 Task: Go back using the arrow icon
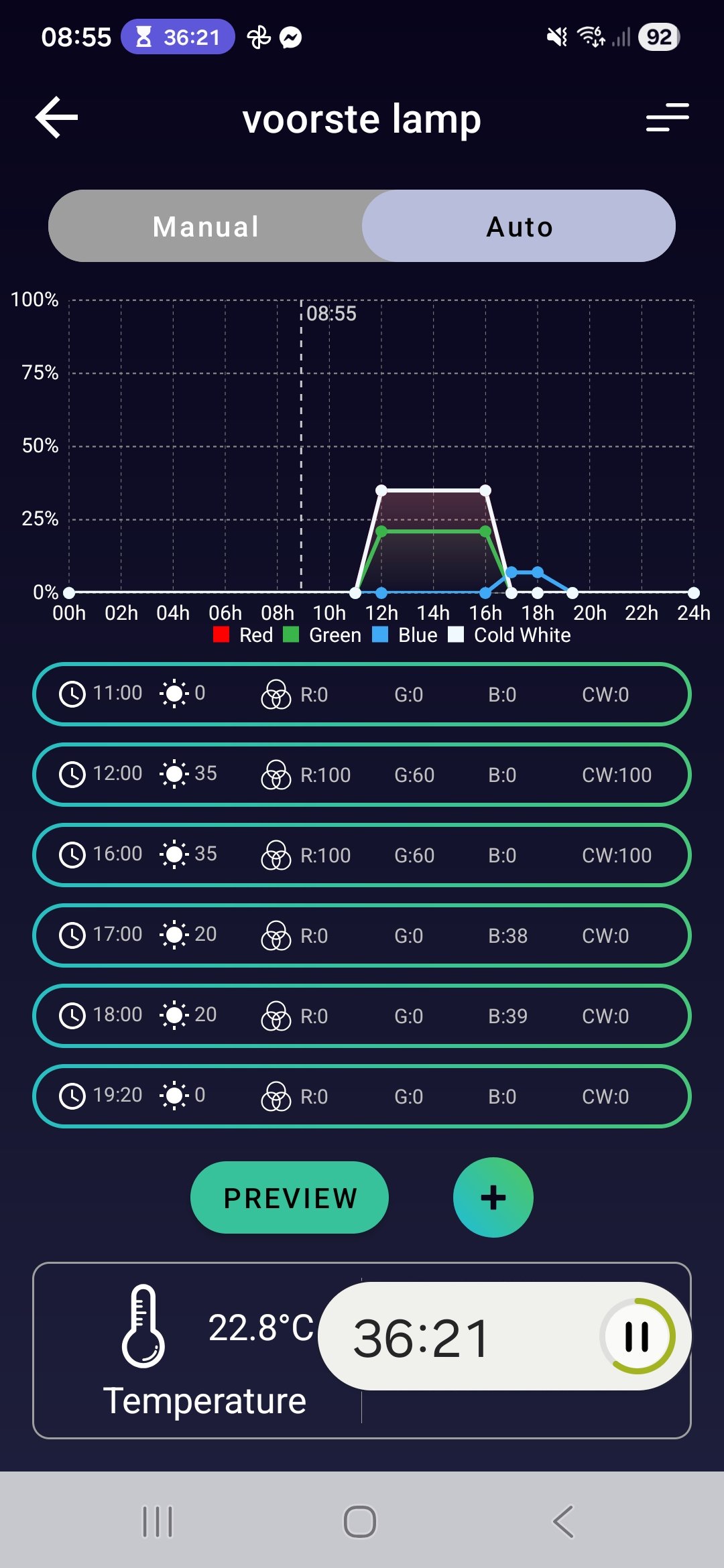57,118
